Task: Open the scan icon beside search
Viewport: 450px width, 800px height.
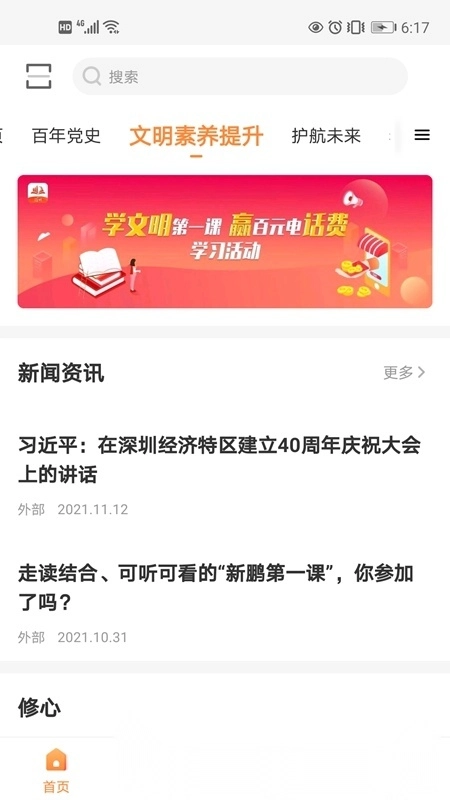Action: [x=39, y=77]
